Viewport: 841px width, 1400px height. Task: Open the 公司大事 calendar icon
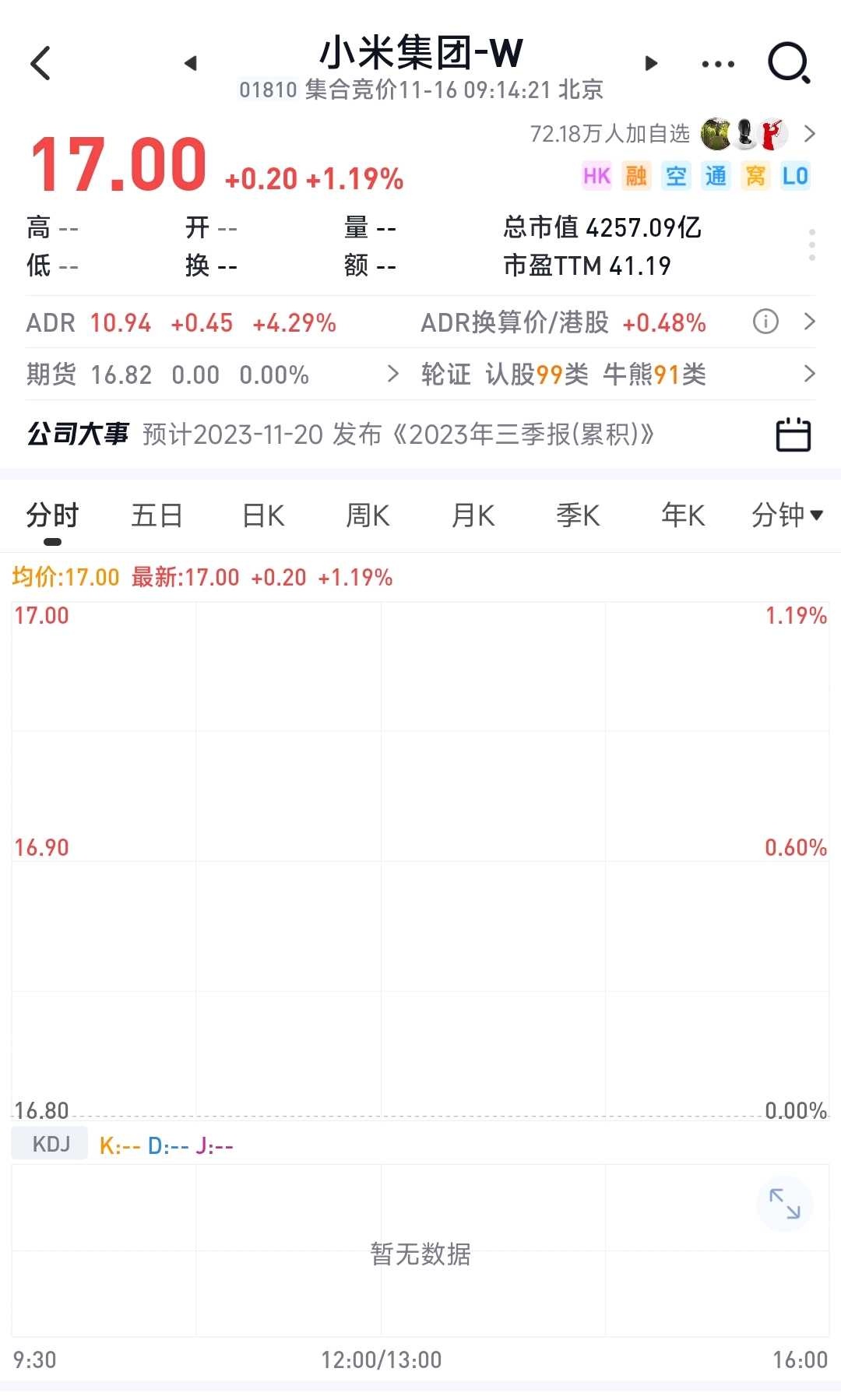click(x=793, y=434)
